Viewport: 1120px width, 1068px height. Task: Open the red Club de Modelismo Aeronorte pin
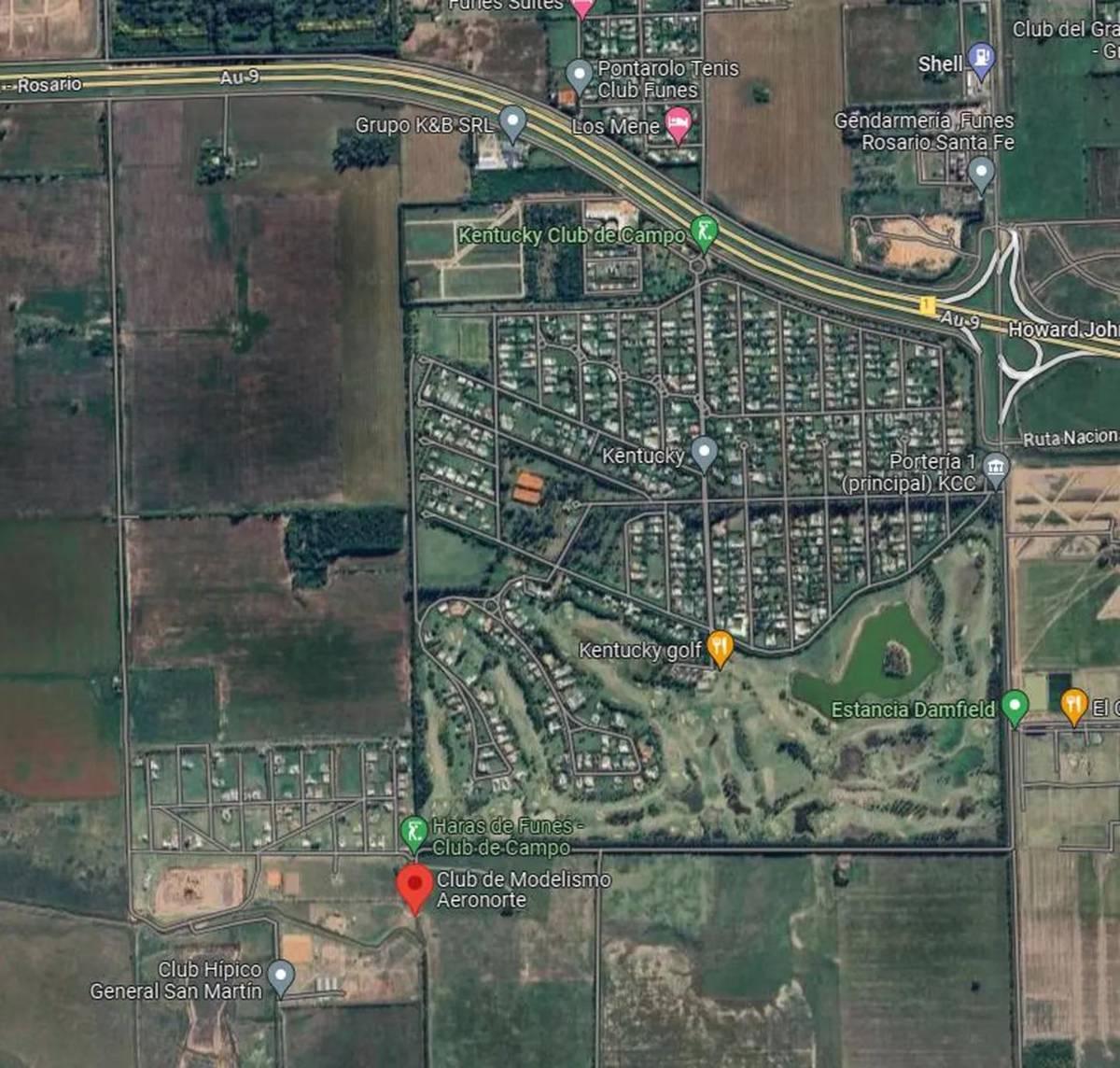[x=415, y=886]
